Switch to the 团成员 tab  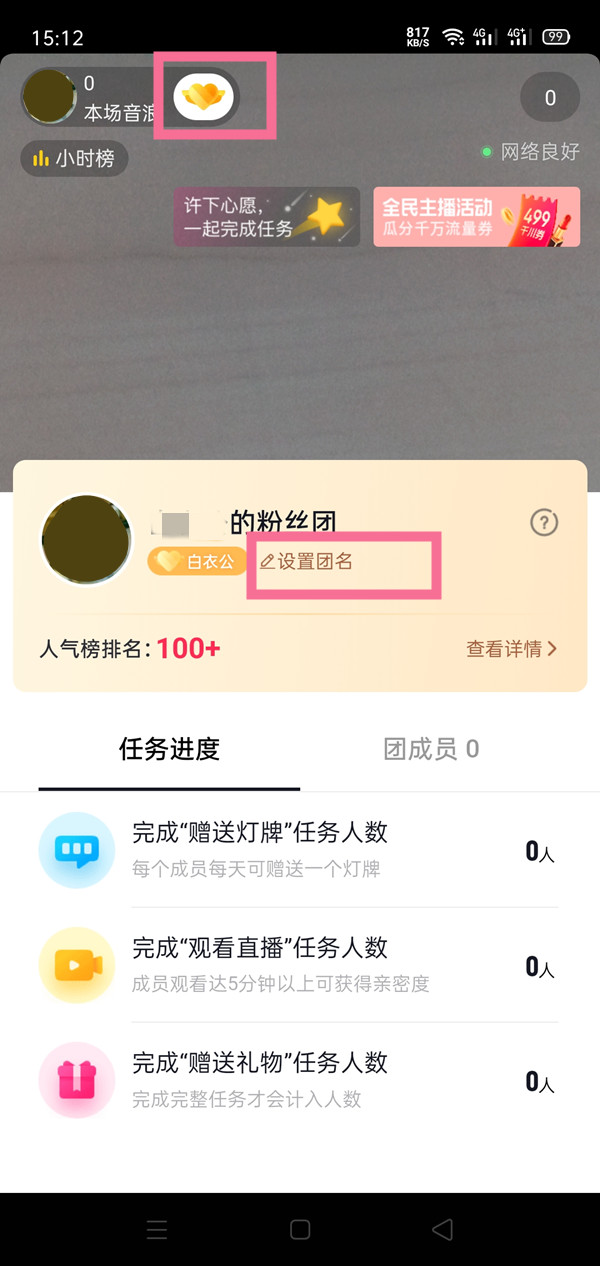431,749
